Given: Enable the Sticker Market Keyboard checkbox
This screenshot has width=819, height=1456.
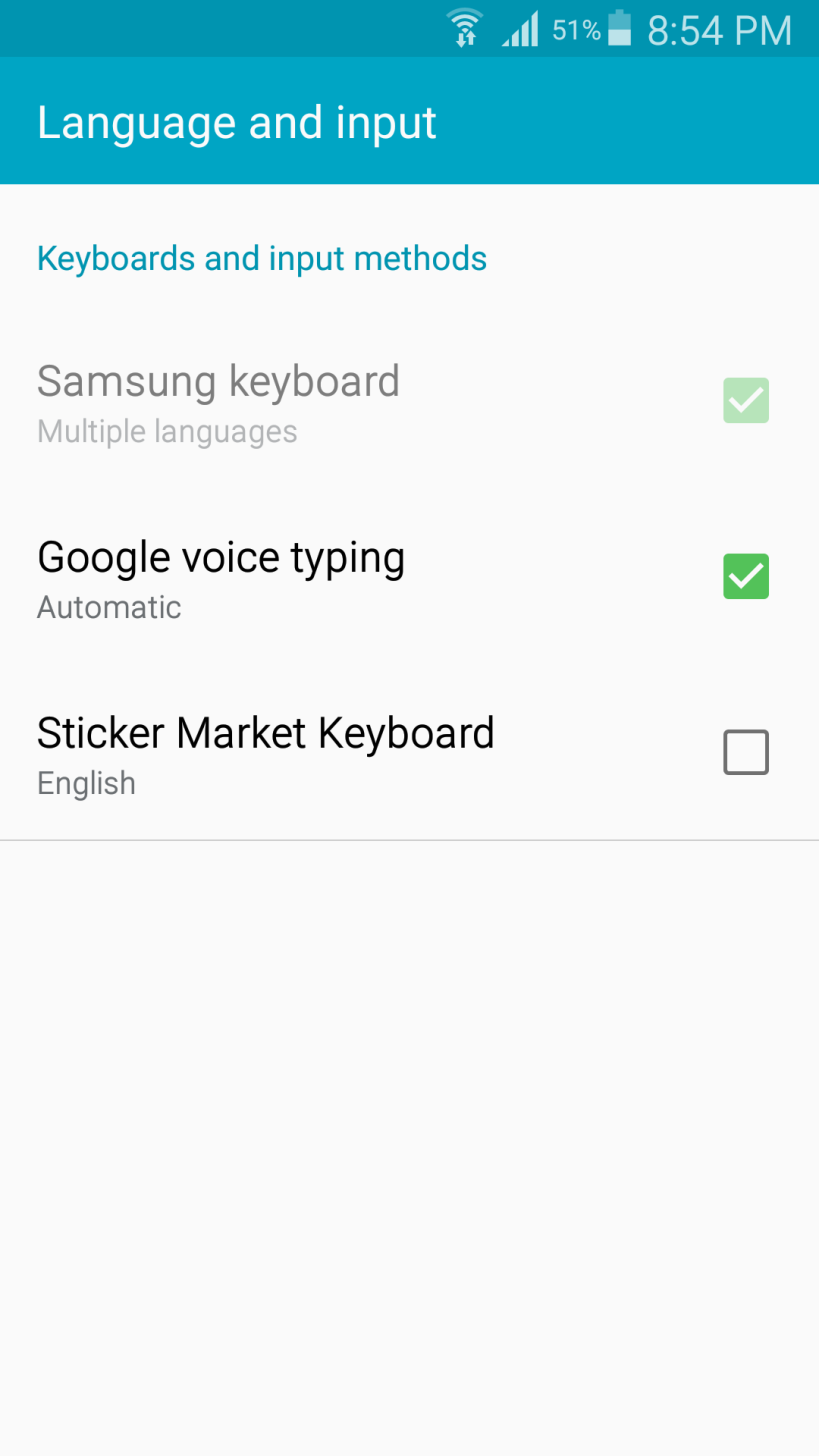Looking at the screenshot, I should pyautogui.click(x=746, y=753).
